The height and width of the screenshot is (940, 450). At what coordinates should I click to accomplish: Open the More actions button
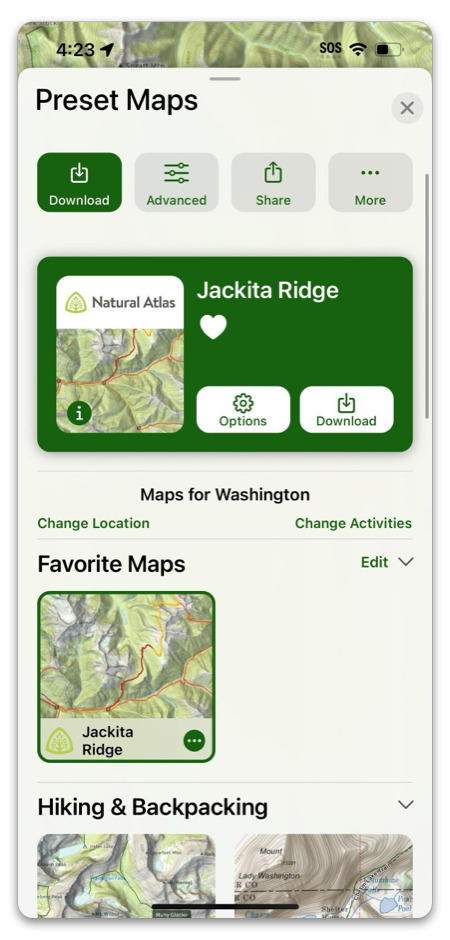[x=370, y=182]
